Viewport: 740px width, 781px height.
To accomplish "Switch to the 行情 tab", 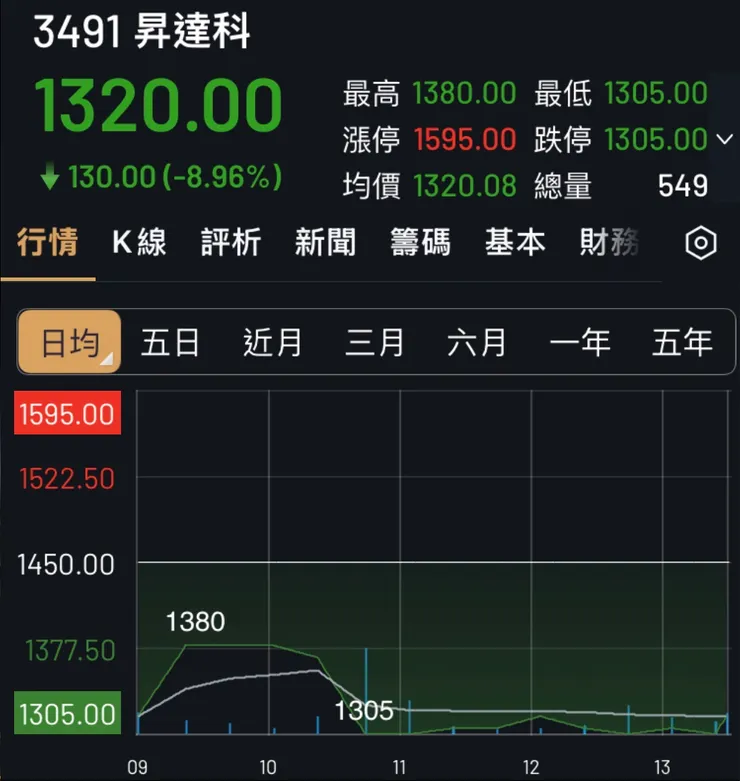I will coord(48,243).
